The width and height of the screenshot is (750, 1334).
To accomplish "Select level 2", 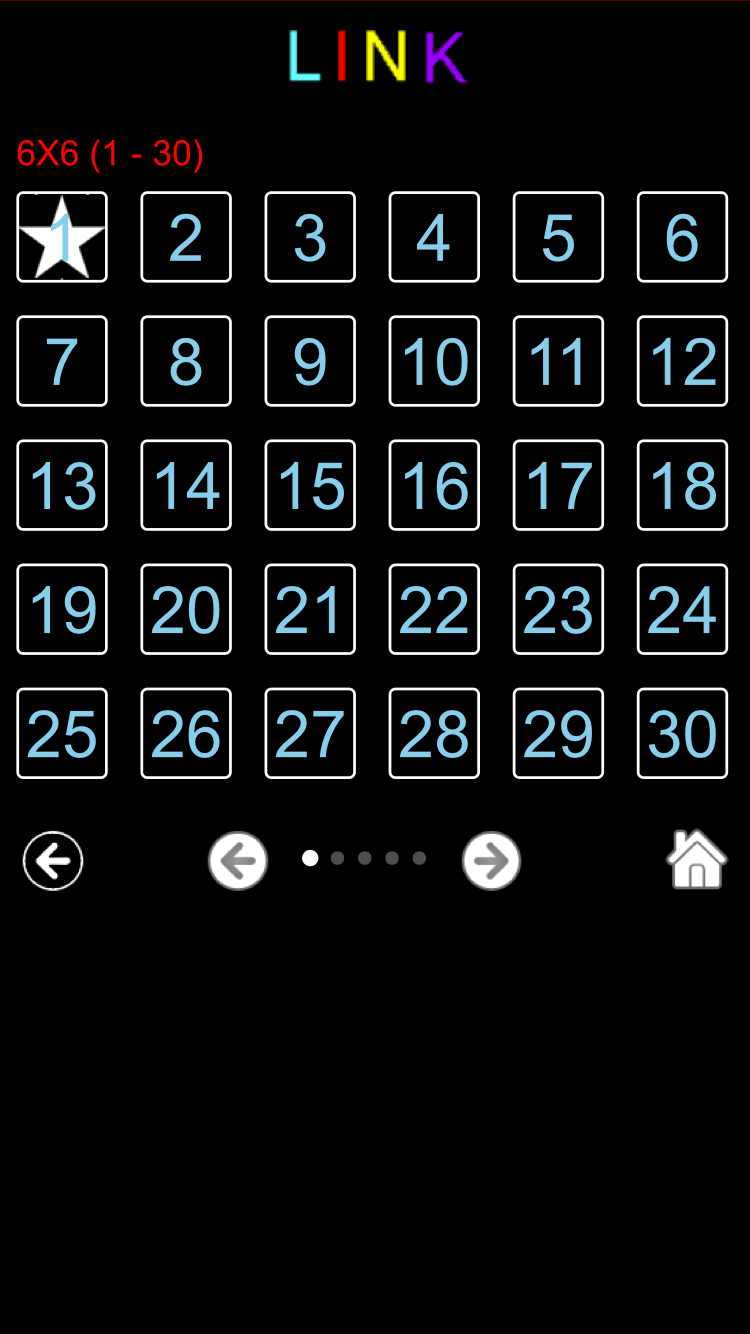I will click(x=186, y=237).
